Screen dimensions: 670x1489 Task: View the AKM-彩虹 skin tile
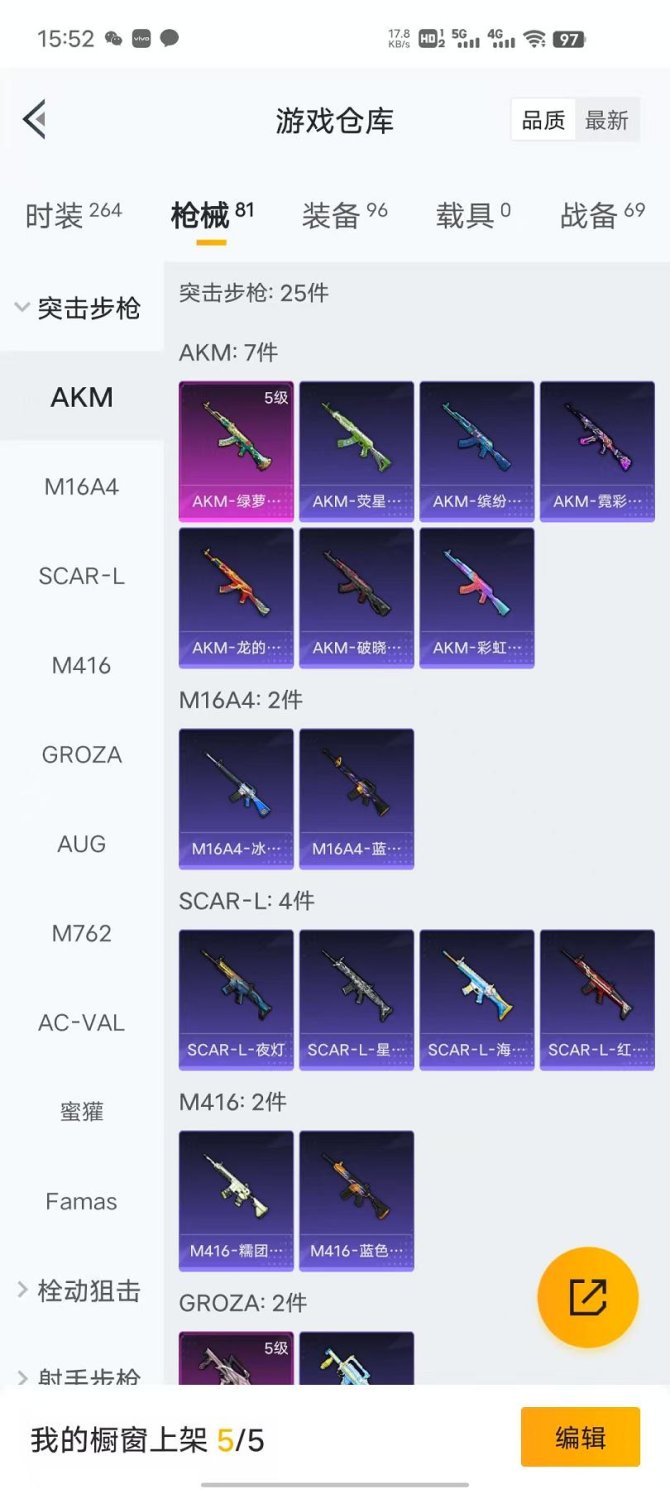476,597
